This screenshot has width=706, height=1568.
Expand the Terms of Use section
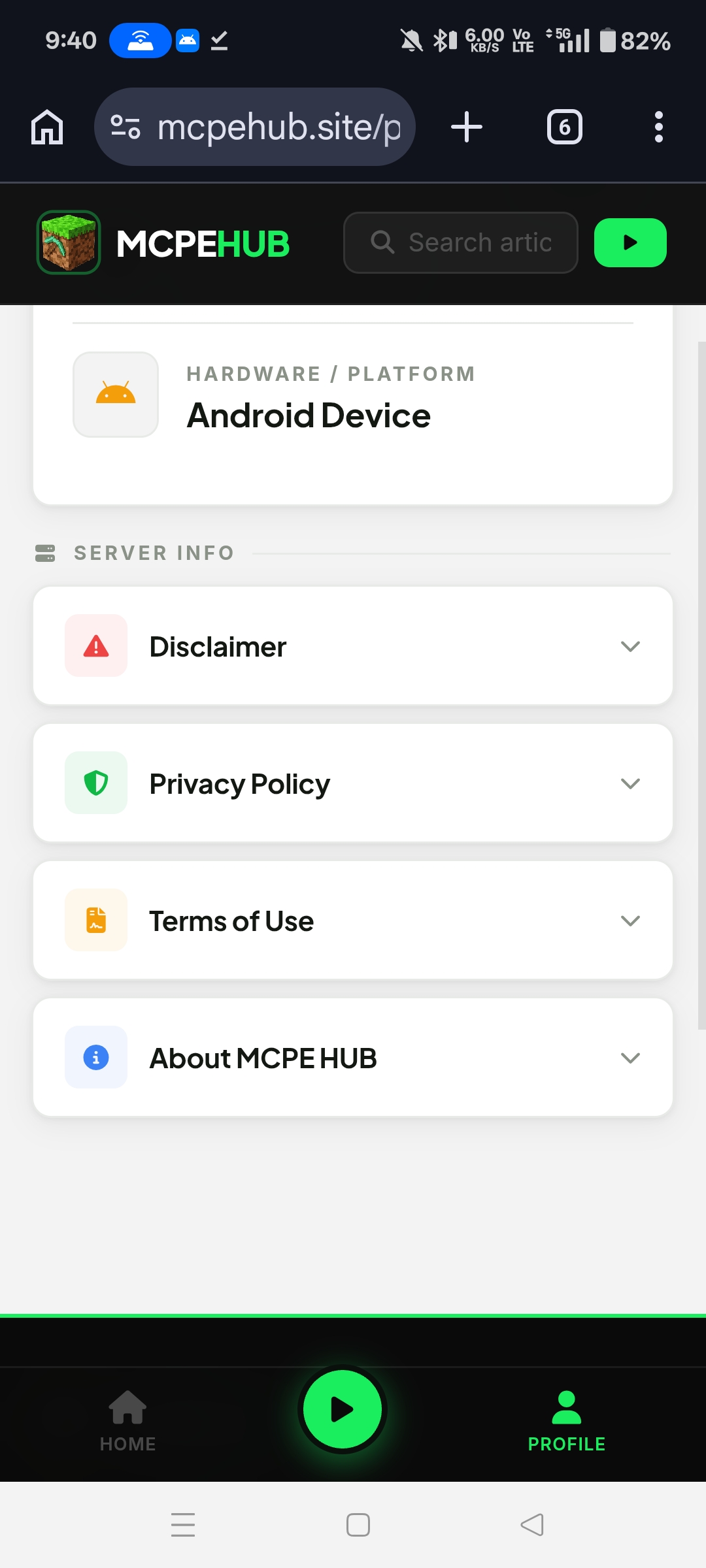coord(630,920)
